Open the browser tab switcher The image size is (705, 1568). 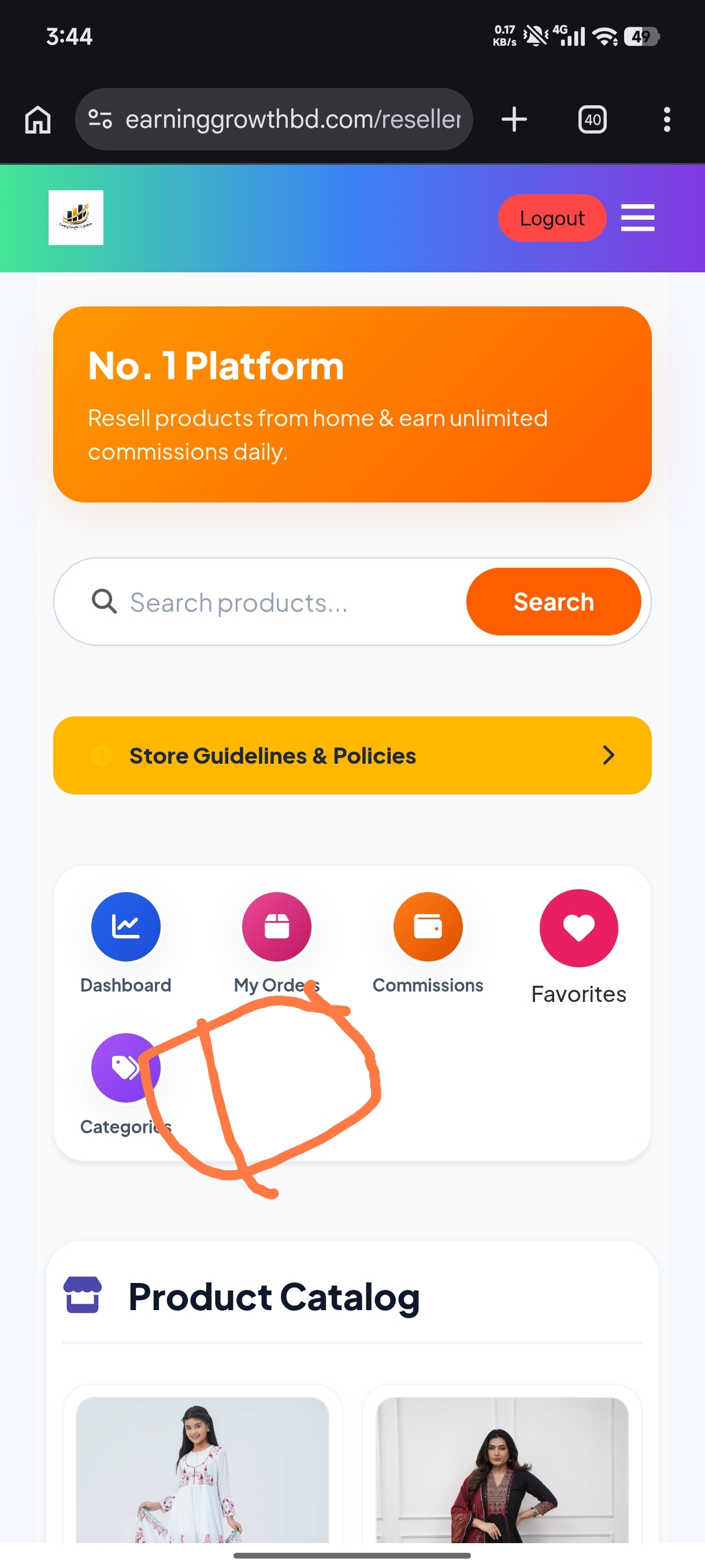[592, 119]
